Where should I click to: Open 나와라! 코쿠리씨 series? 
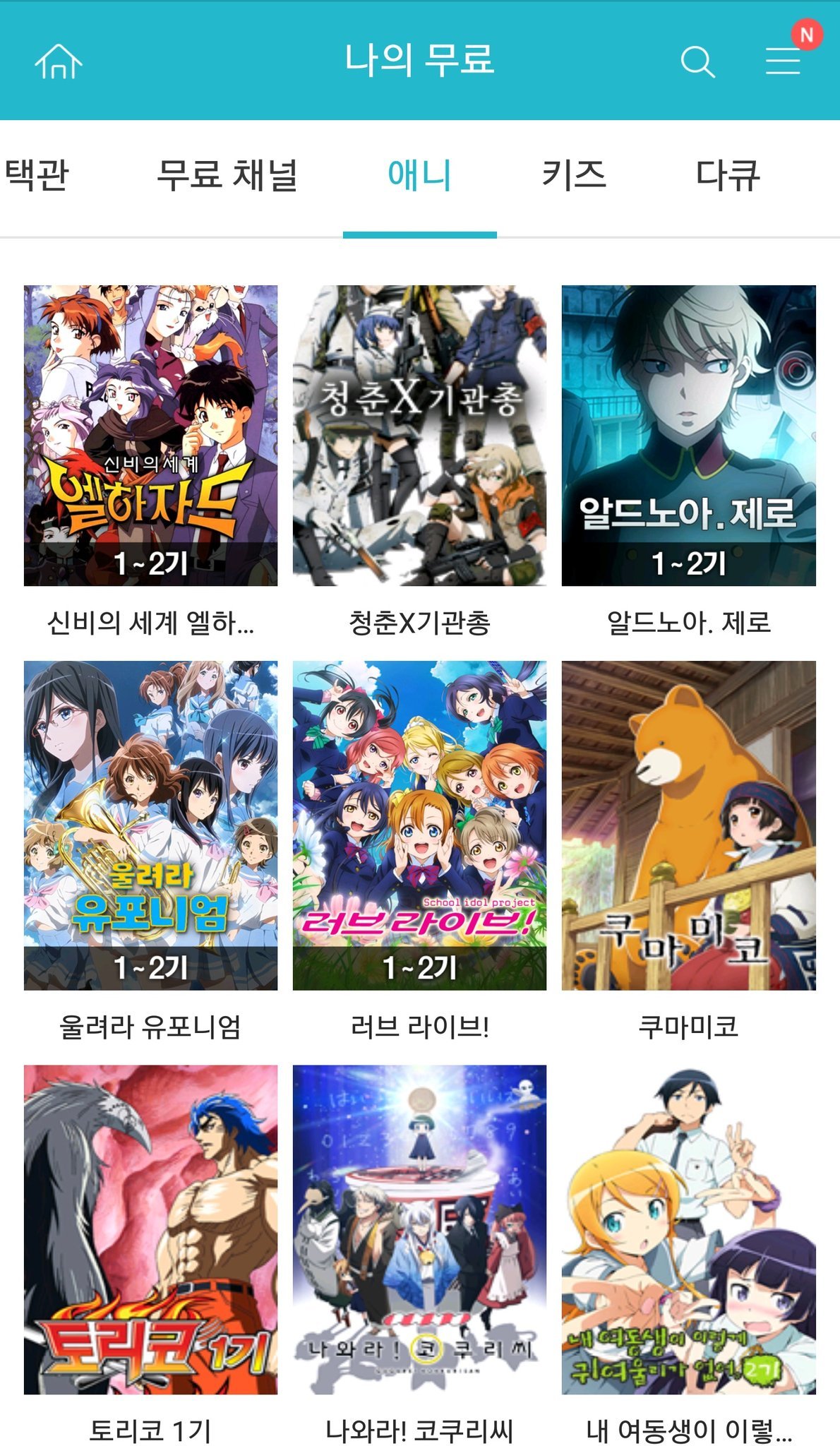click(419, 1229)
